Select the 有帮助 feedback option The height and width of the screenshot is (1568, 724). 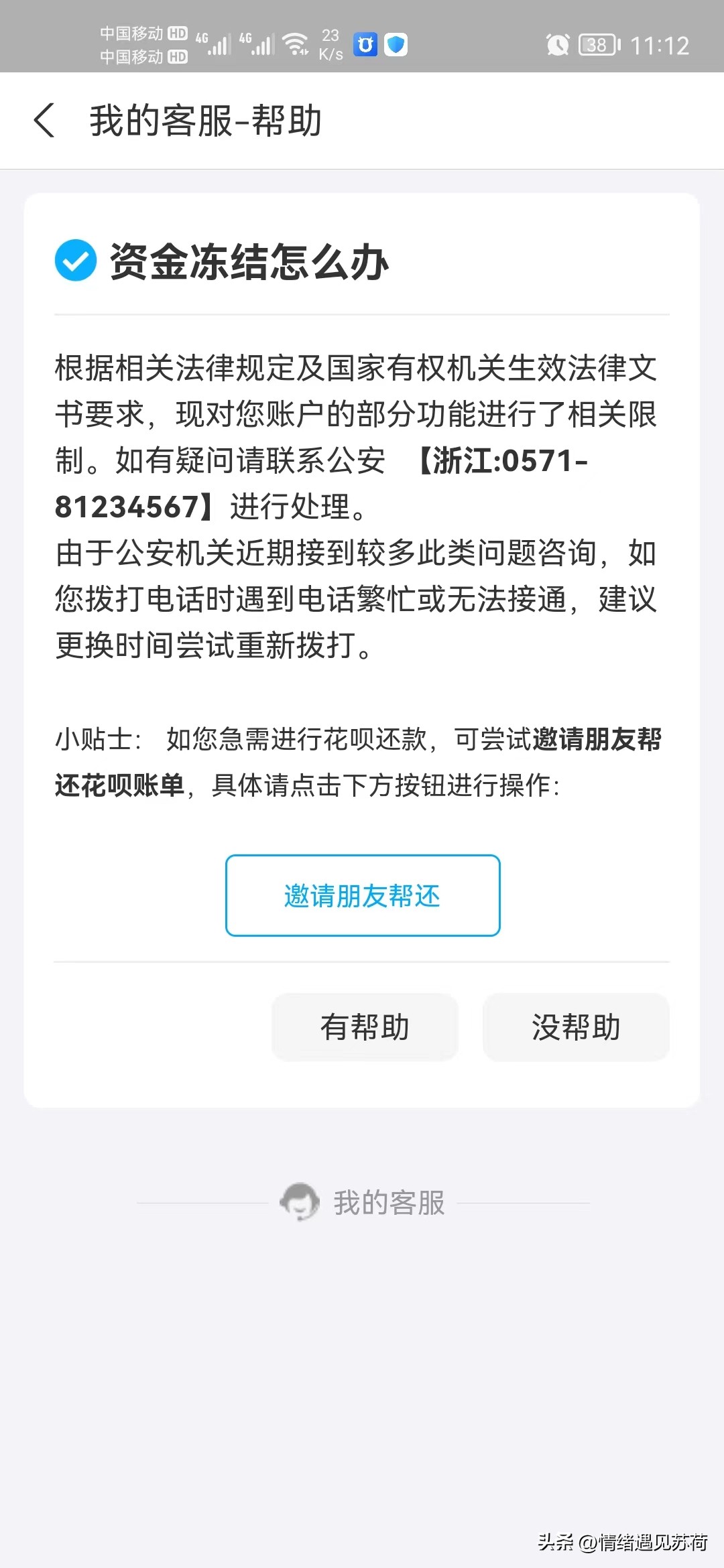365,1027
